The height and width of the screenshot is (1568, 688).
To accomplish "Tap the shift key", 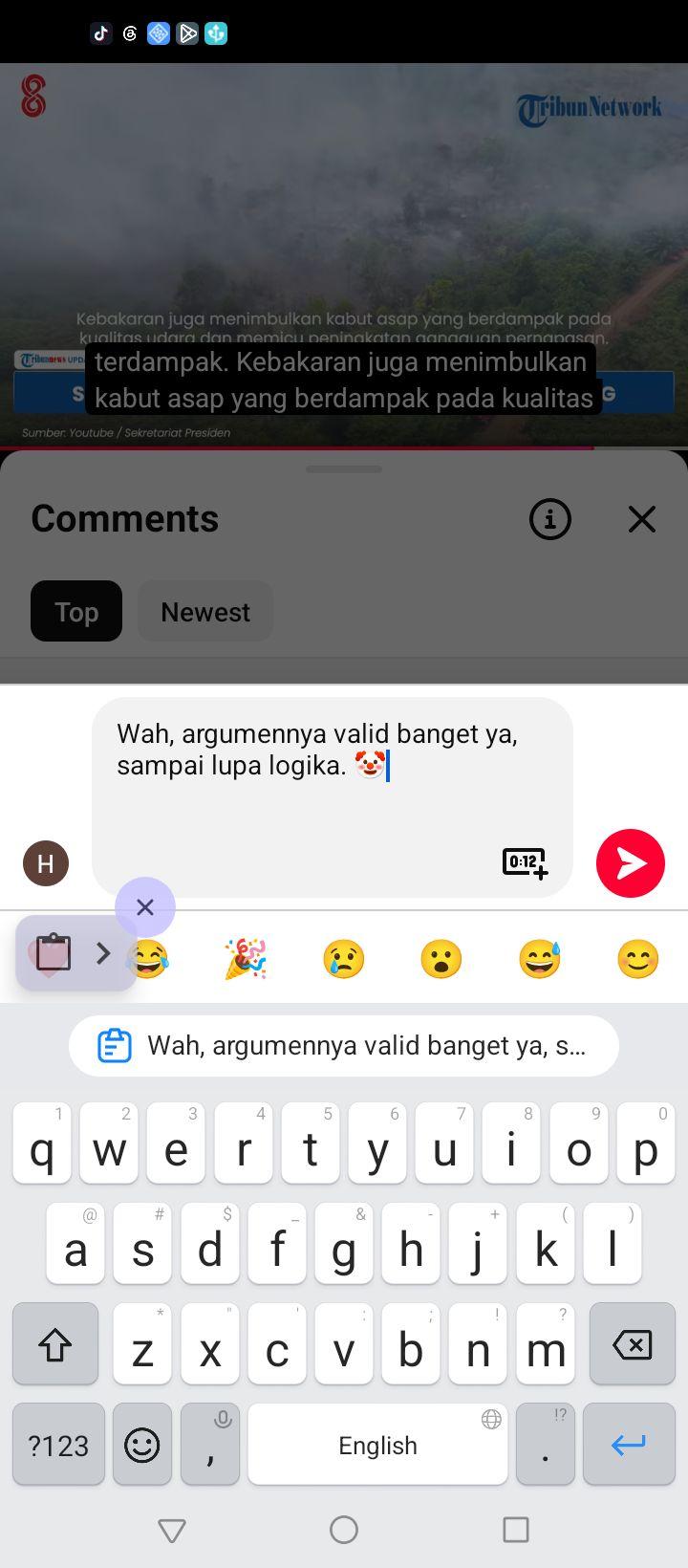I will point(55,1344).
